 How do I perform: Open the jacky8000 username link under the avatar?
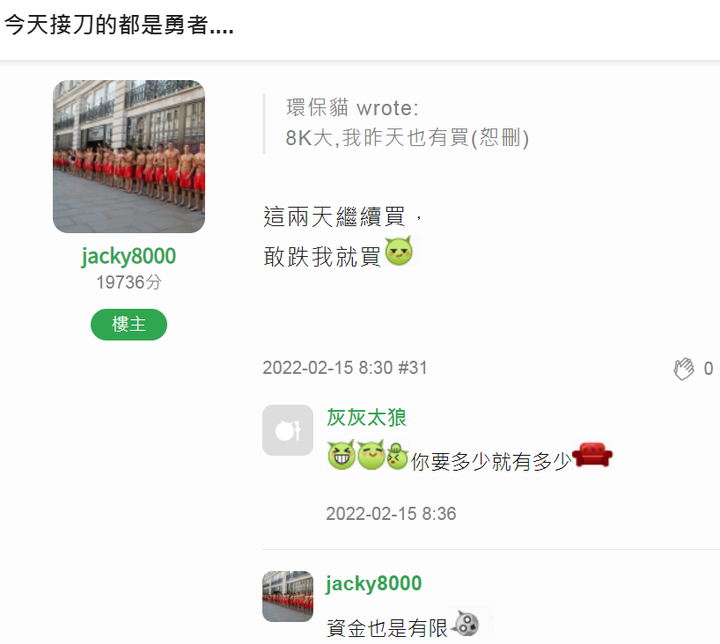click(128, 257)
